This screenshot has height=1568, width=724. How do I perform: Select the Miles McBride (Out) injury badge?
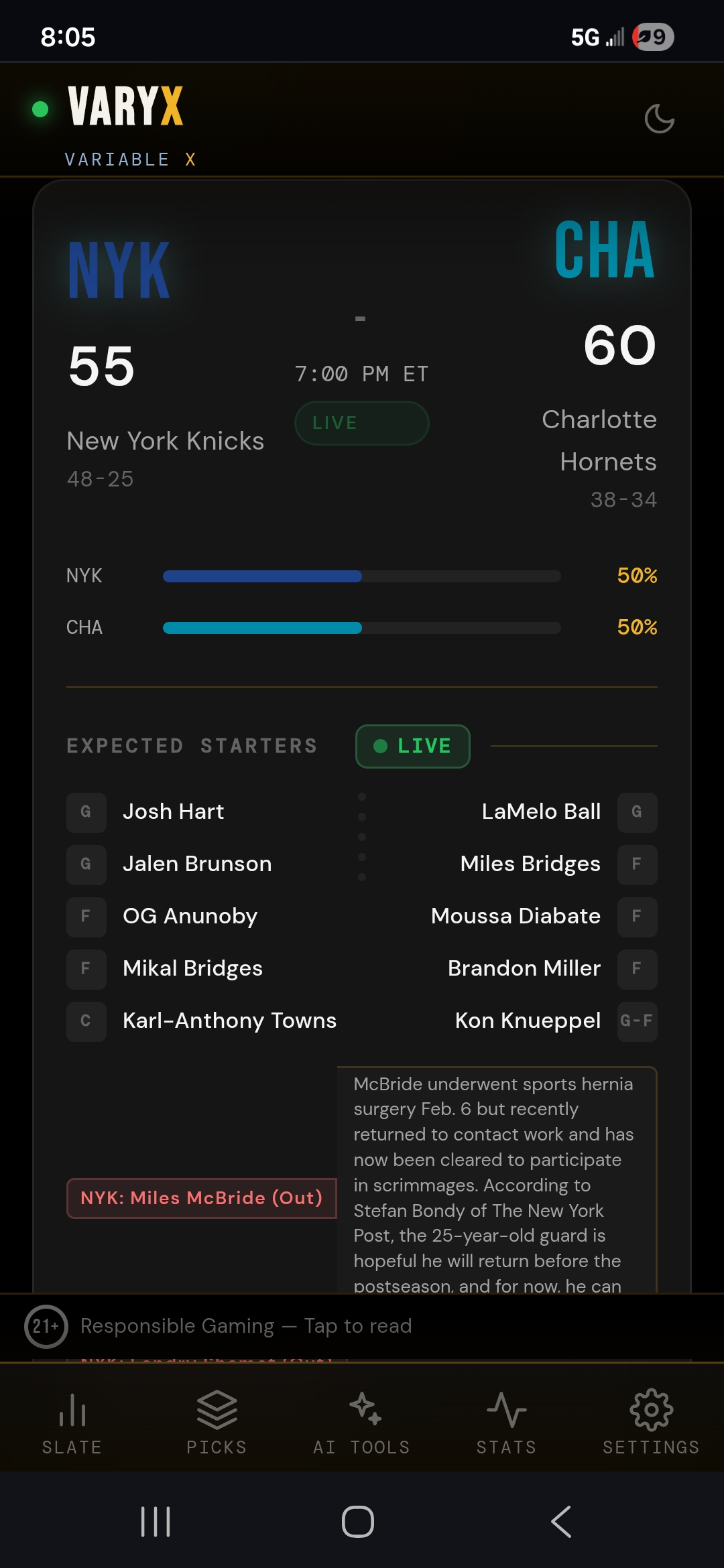pyautogui.click(x=201, y=1198)
